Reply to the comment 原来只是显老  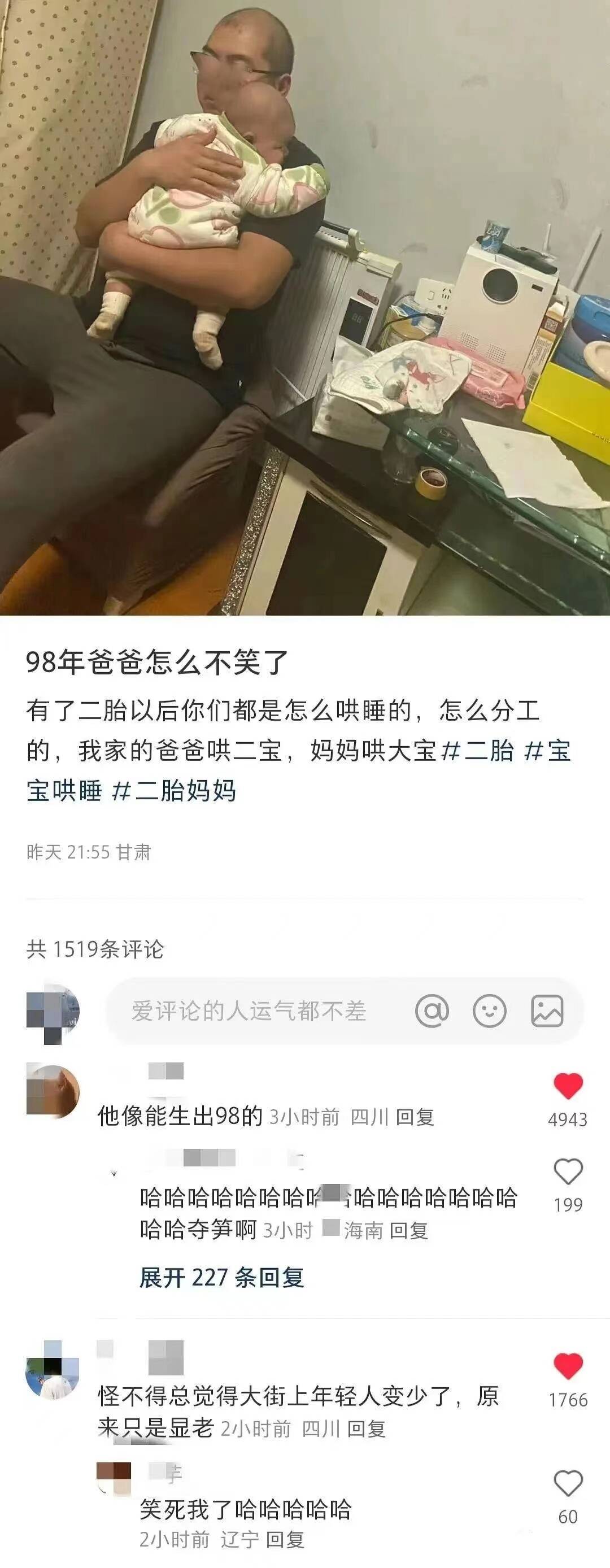tap(366, 1428)
